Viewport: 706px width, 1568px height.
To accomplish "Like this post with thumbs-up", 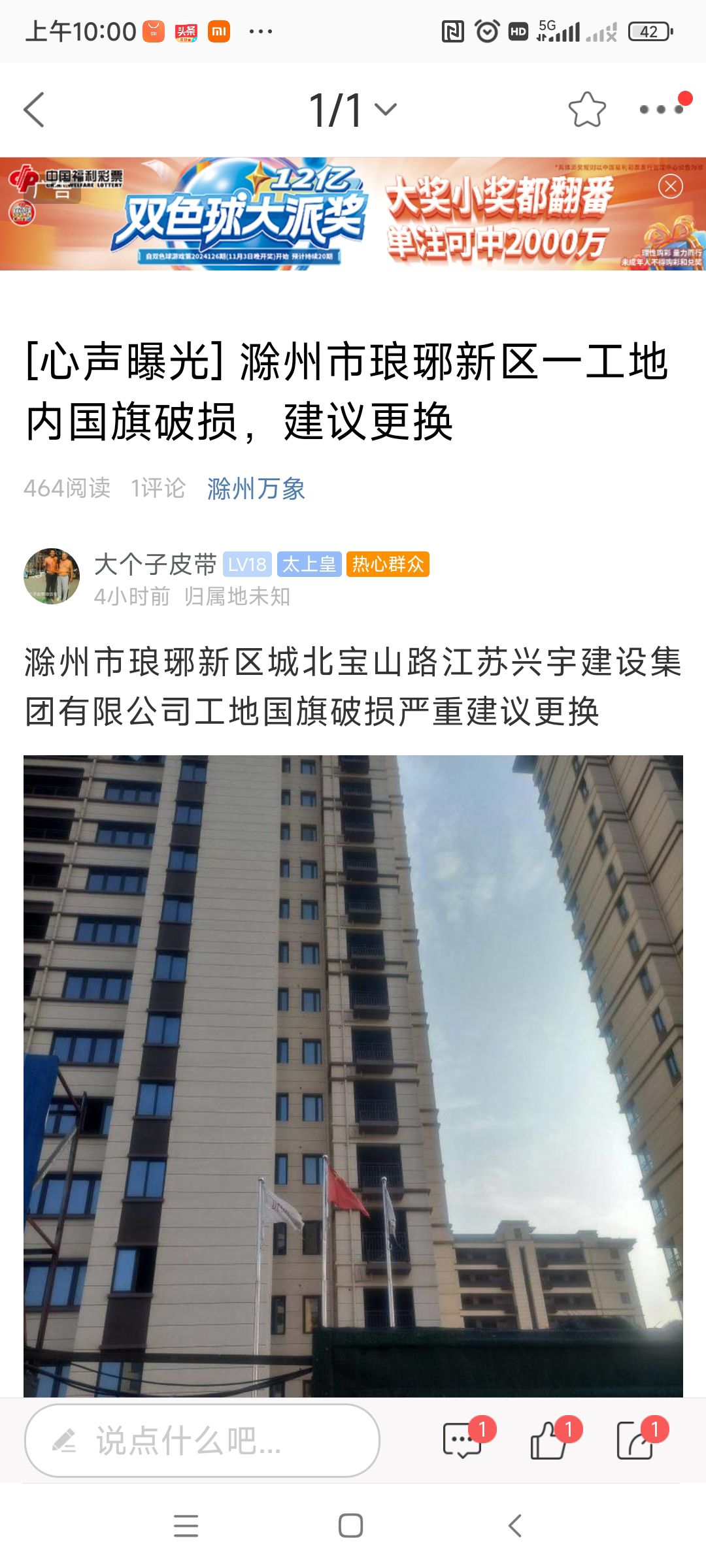I will [549, 1440].
